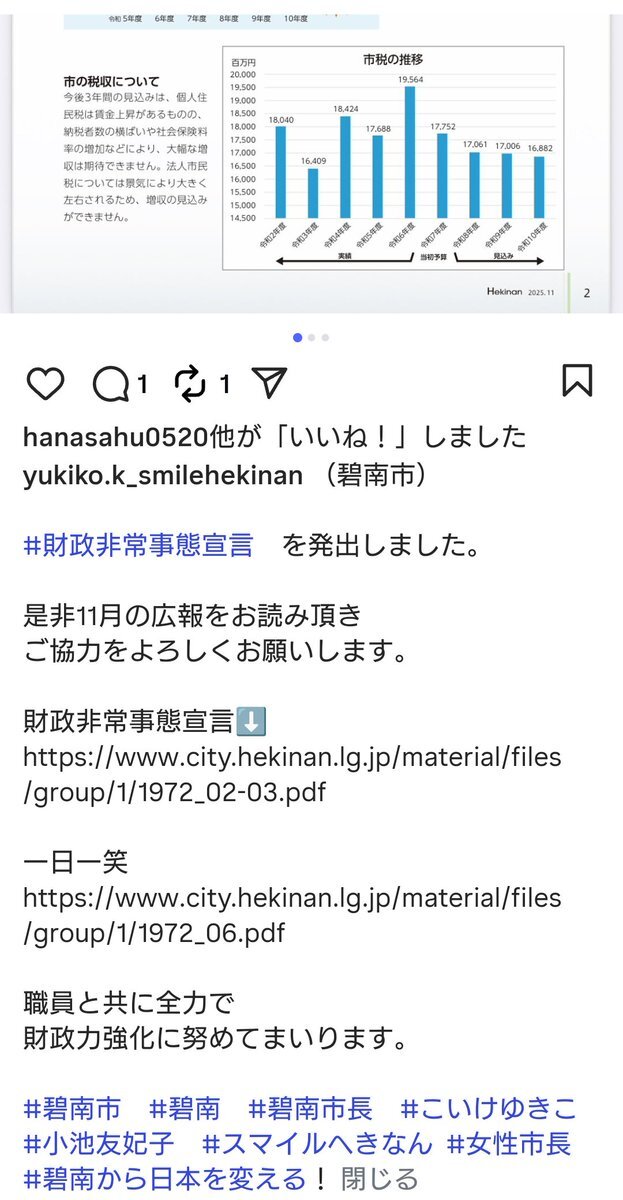Share the post via the paper plane icon
Image resolution: width=623 pixels, height=1200 pixels.
pyautogui.click(x=269, y=383)
